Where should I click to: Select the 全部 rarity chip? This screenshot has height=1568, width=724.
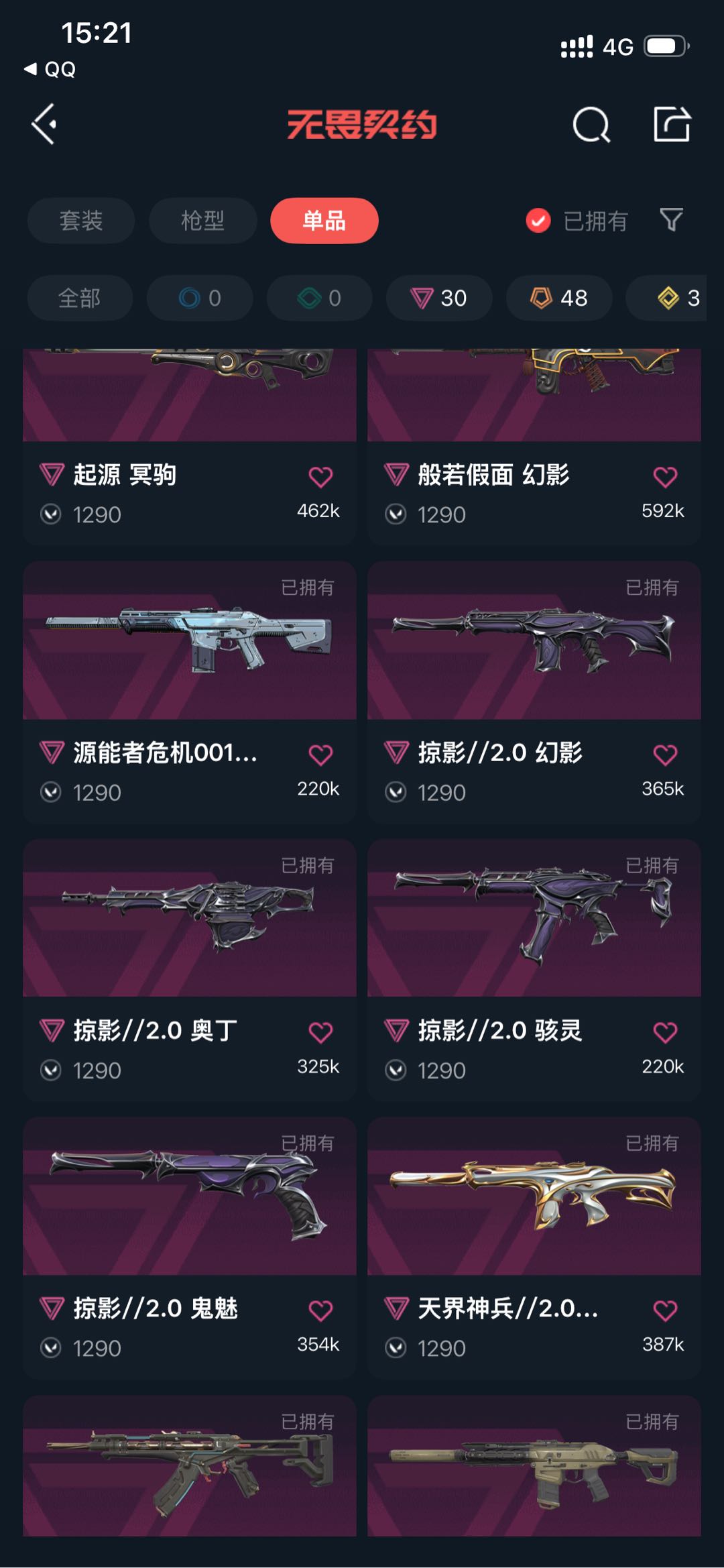point(80,298)
